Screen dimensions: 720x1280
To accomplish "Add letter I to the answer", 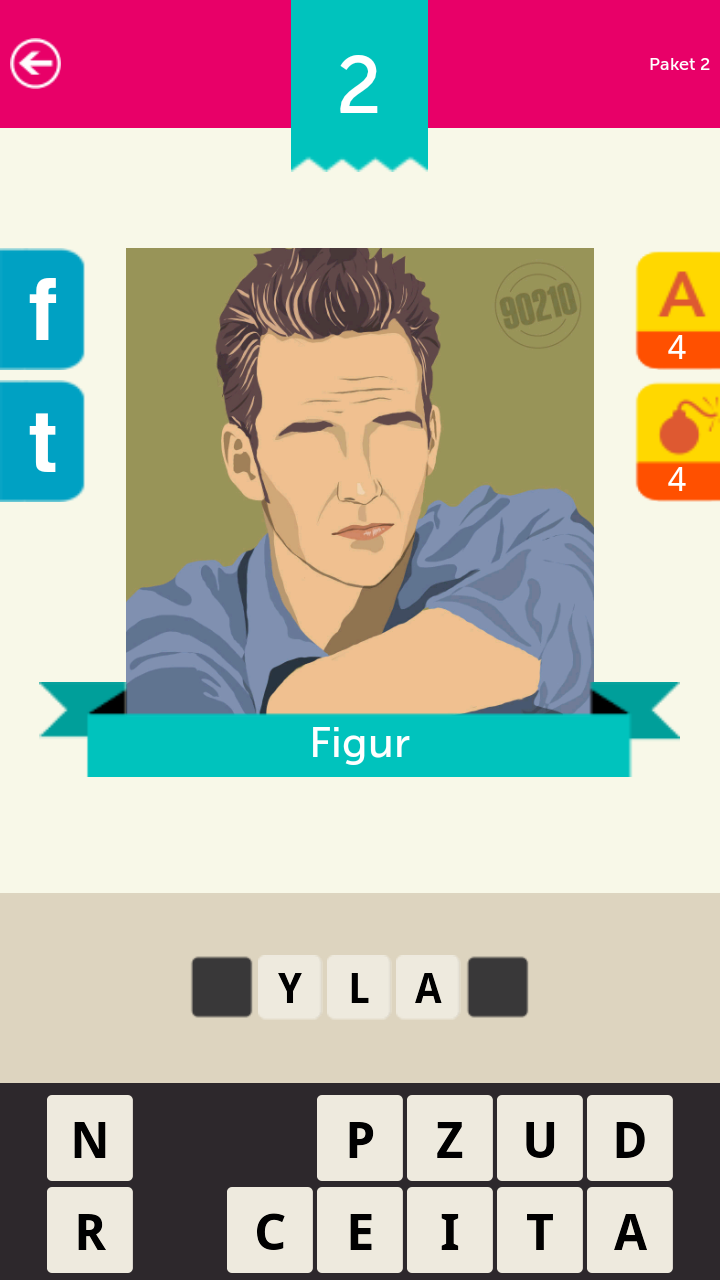I will click(450, 1230).
